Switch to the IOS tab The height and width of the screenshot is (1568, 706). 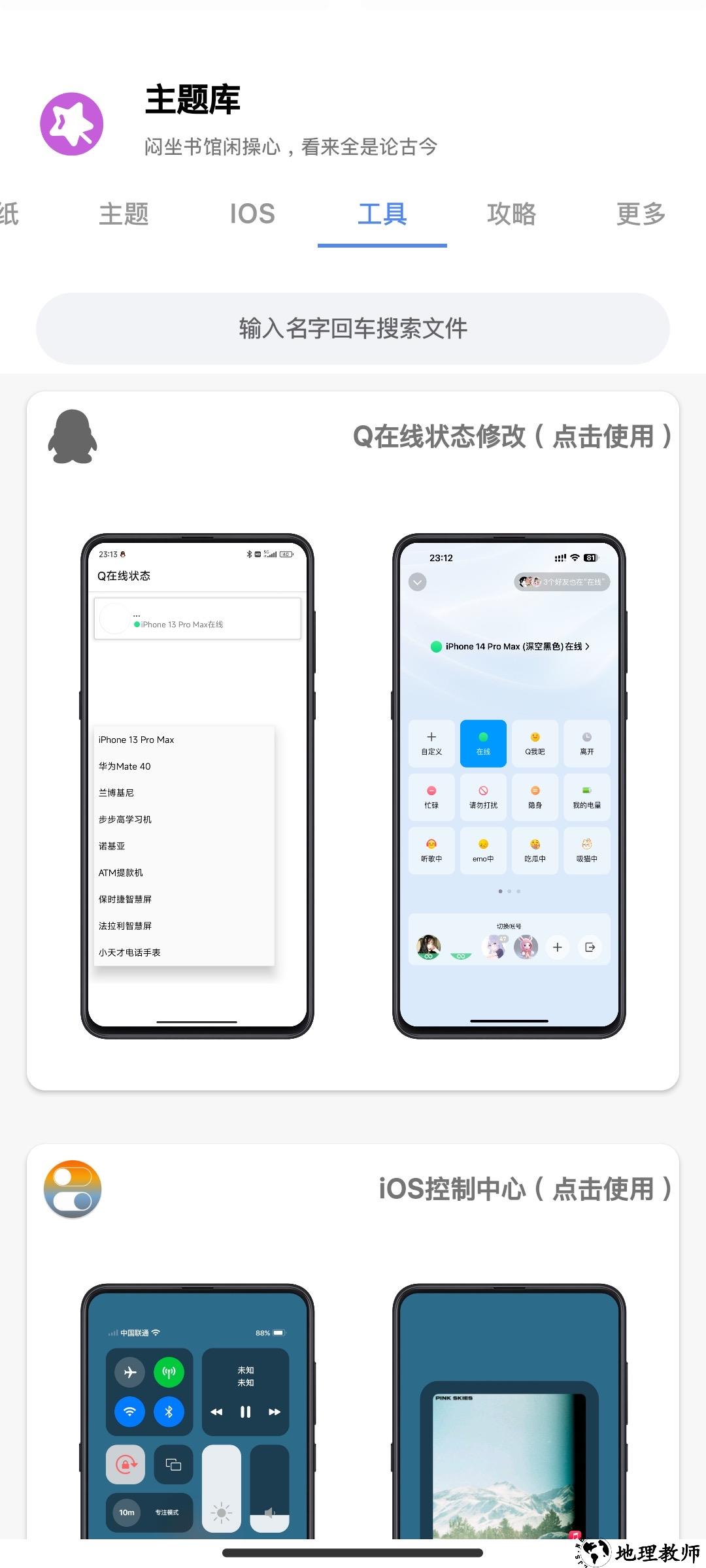pos(252,214)
